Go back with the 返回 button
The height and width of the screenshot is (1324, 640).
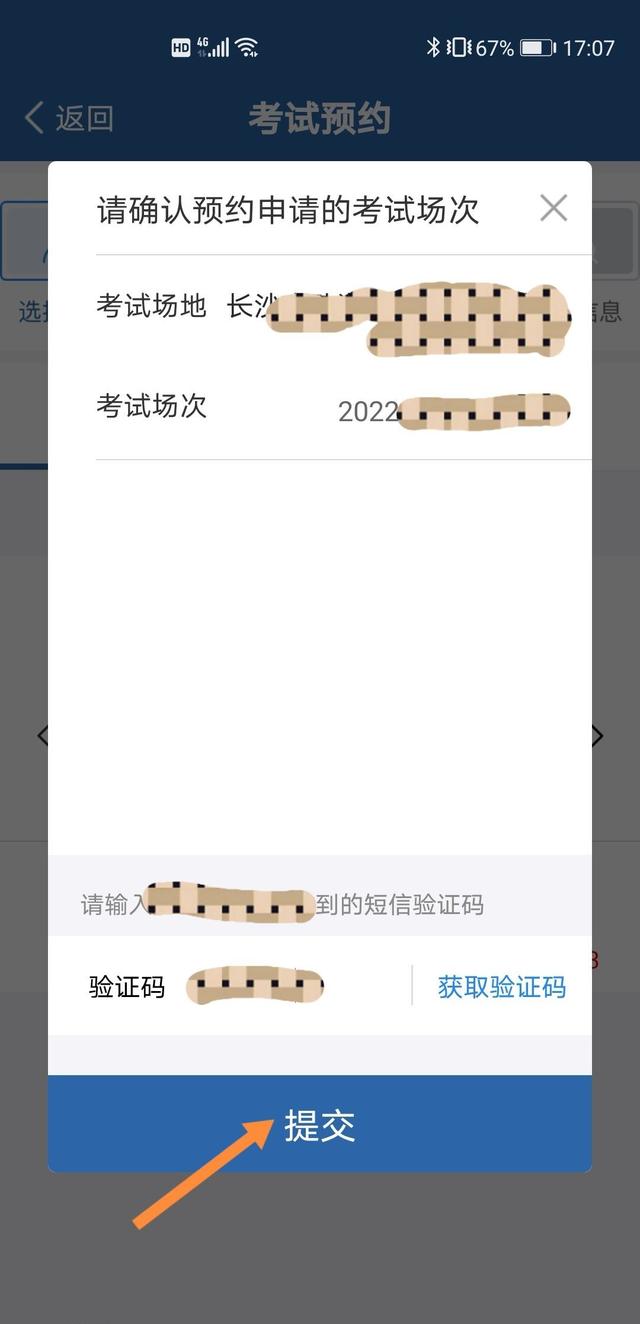click(x=68, y=118)
